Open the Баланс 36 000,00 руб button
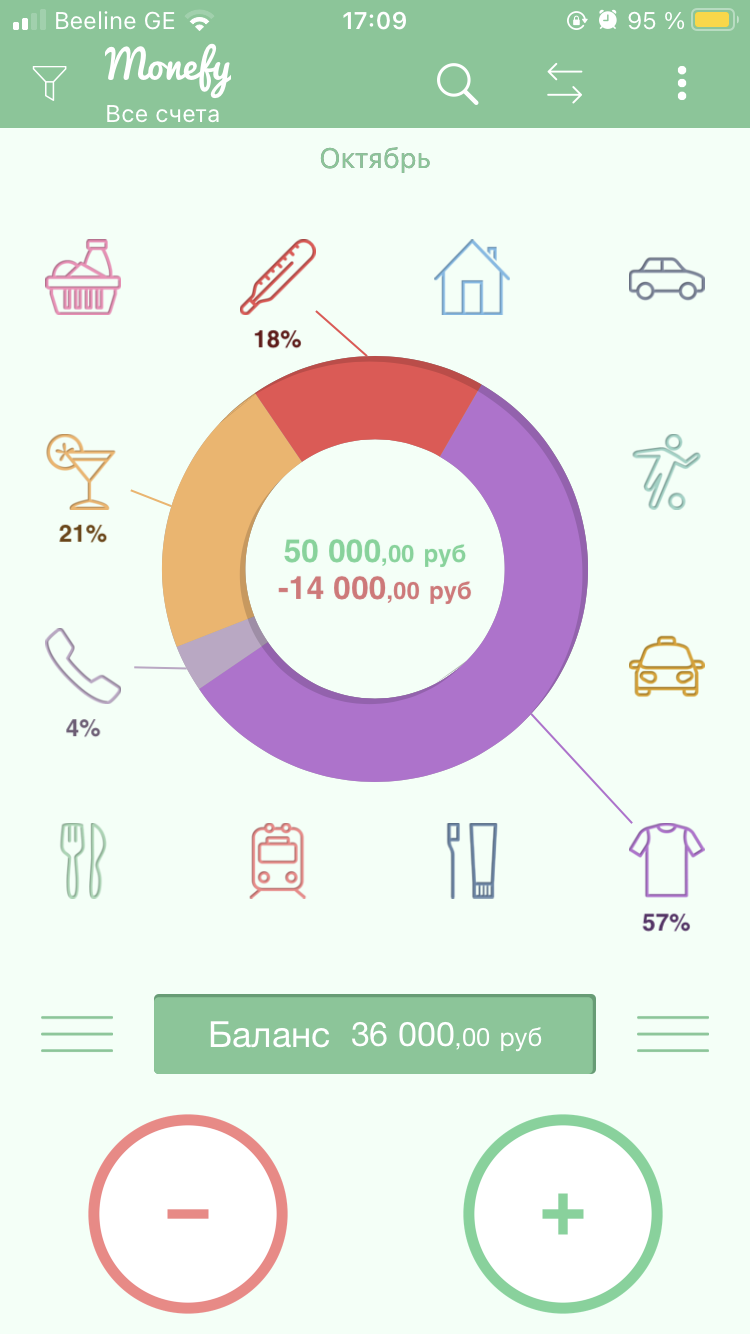The image size is (750, 1334). [x=375, y=1034]
